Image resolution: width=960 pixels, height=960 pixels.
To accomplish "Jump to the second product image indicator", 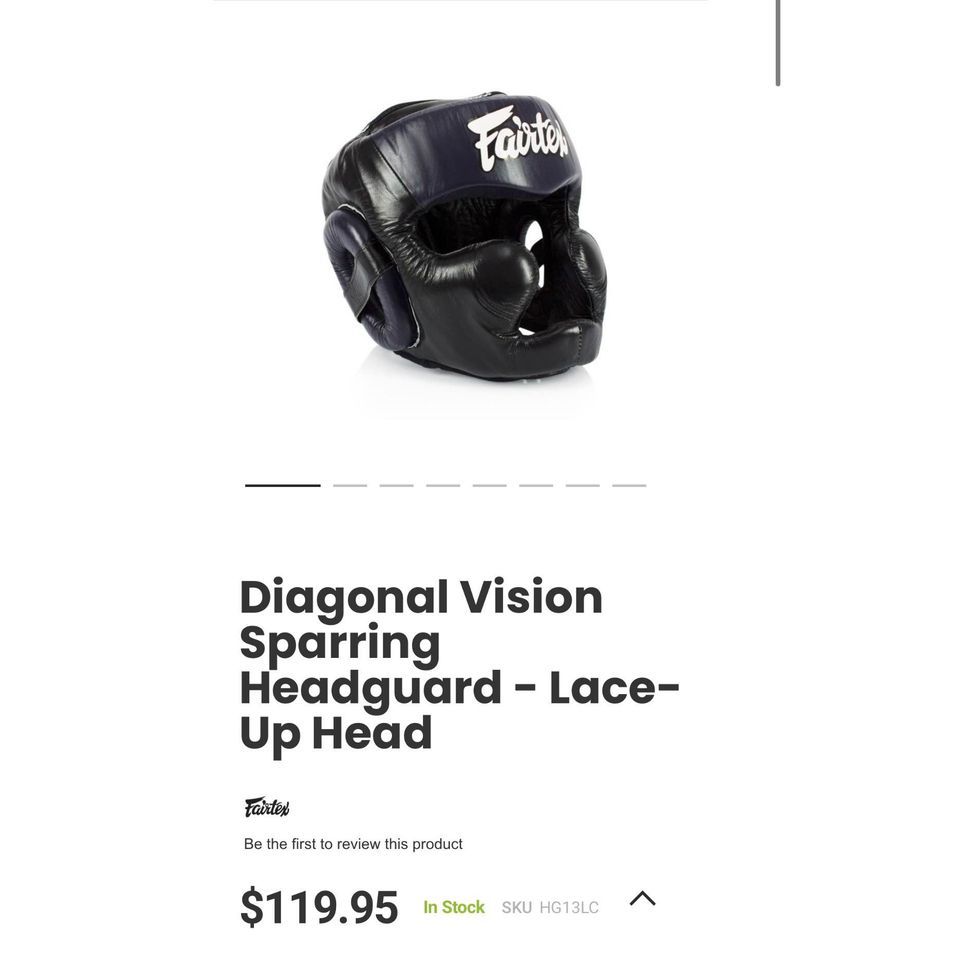I will [x=350, y=485].
